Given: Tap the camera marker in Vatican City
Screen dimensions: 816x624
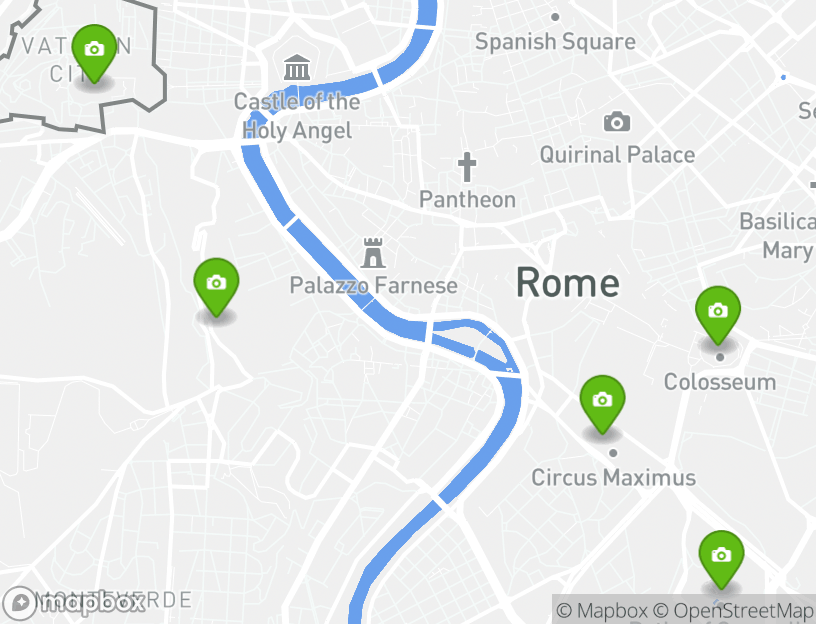Looking at the screenshot, I should (94, 52).
